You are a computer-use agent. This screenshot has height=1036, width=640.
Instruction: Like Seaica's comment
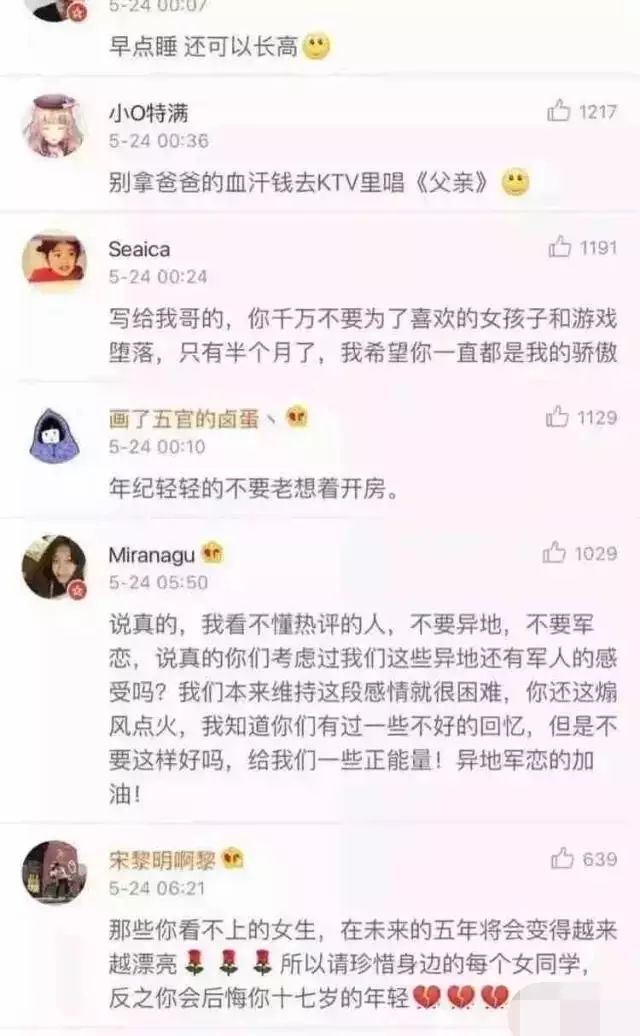(x=560, y=247)
